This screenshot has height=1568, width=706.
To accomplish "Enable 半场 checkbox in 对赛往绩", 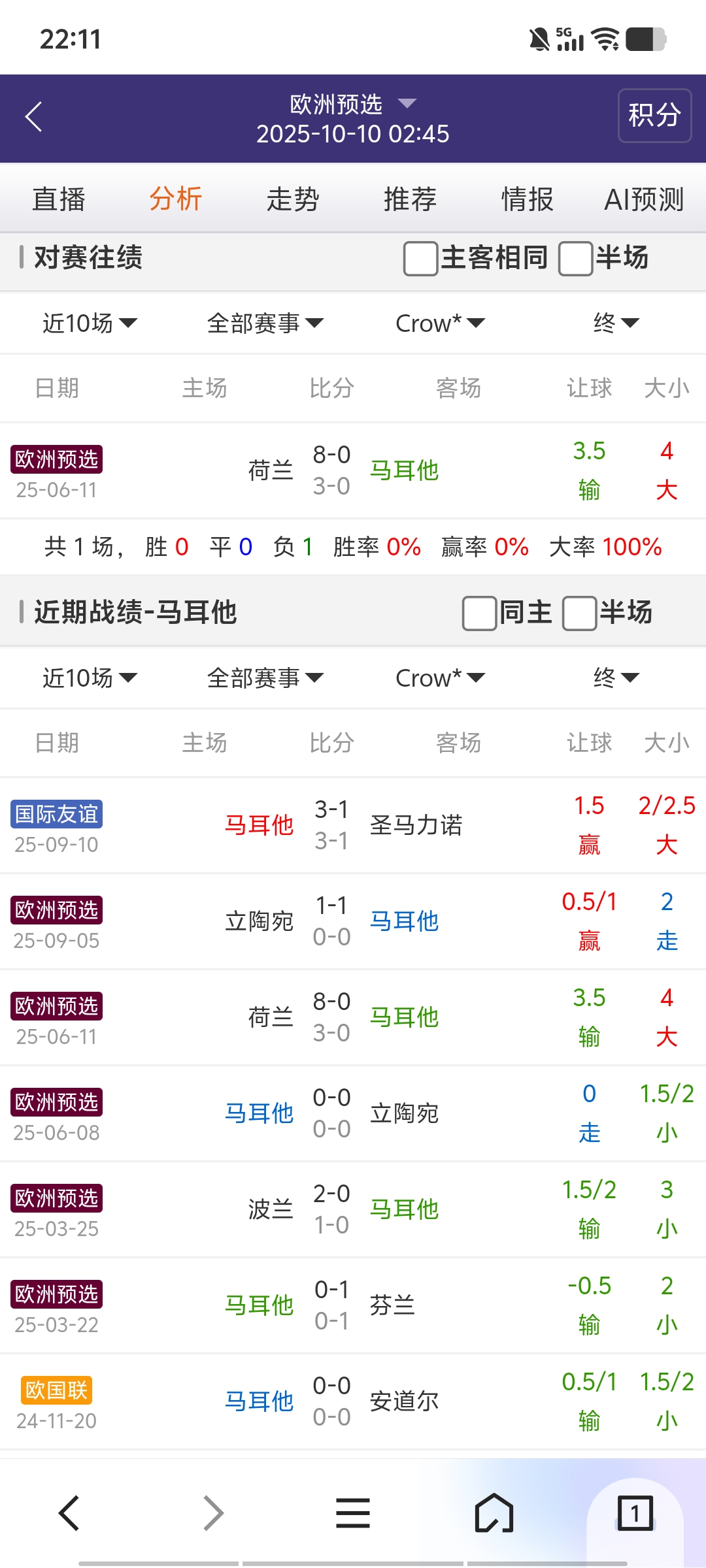I will [576, 259].
